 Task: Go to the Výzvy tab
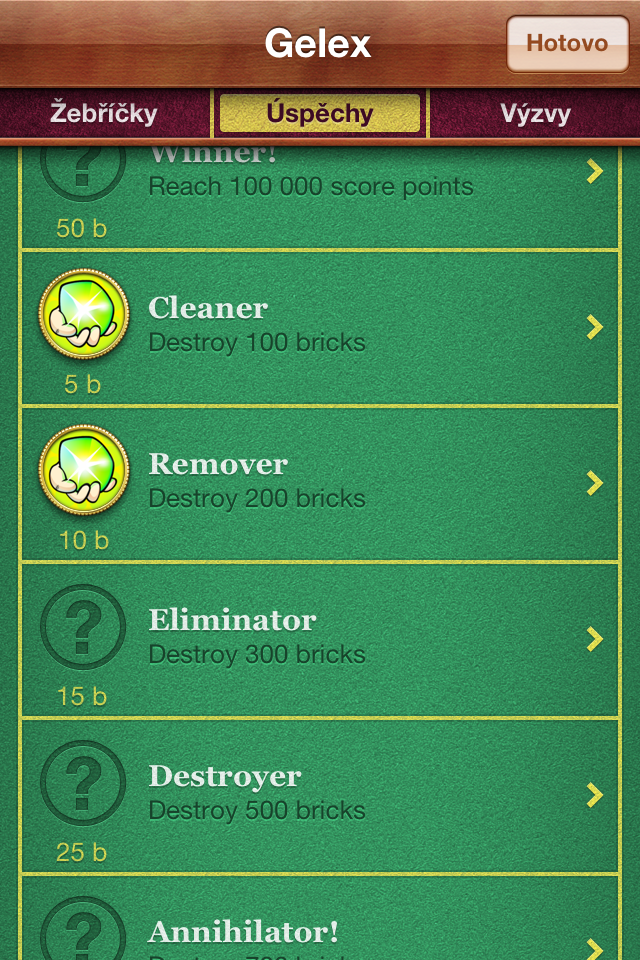(x=535, y=113)
